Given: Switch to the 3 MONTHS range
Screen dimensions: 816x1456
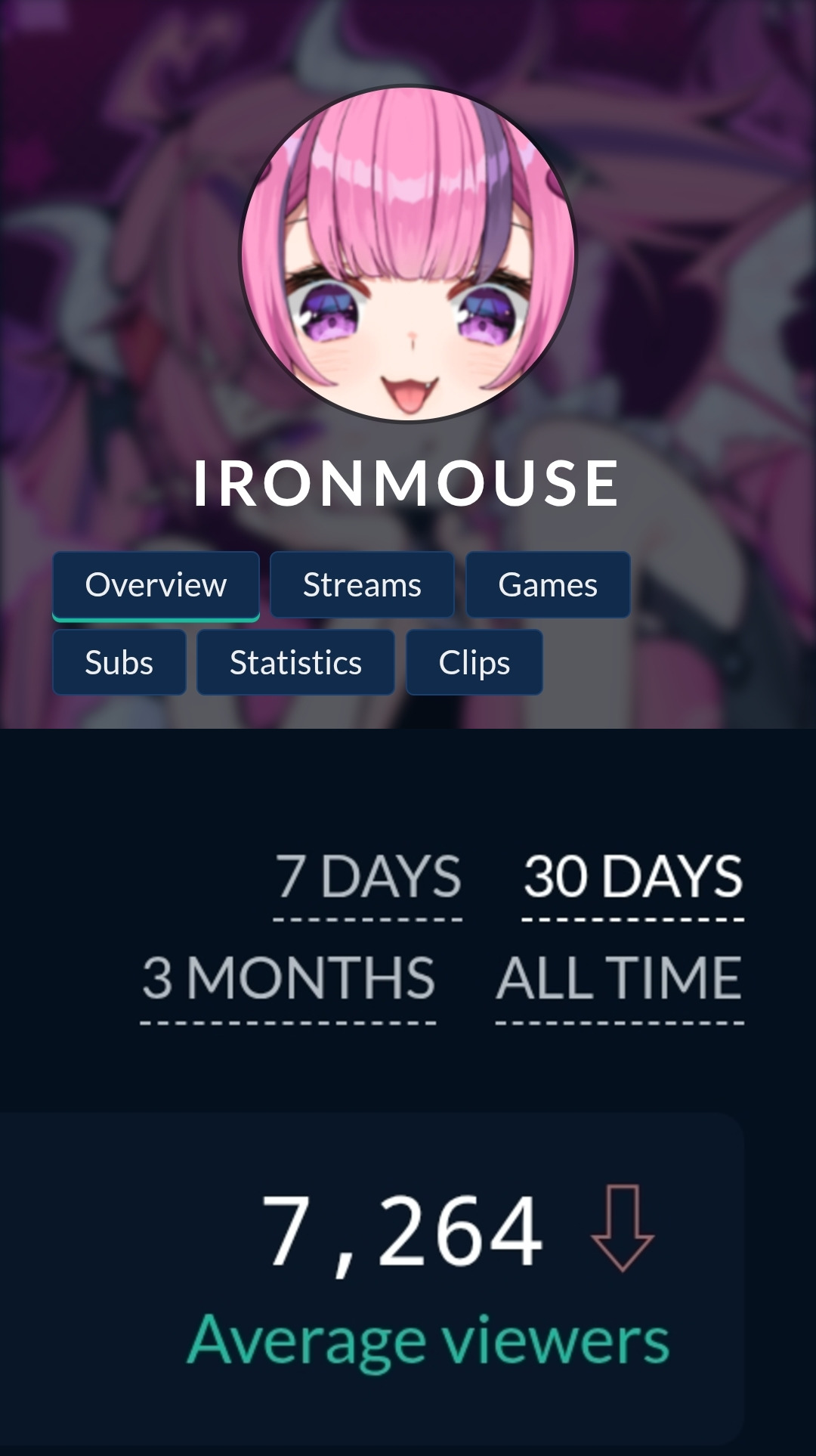Looking at the screenshot, I should point(289,978).
